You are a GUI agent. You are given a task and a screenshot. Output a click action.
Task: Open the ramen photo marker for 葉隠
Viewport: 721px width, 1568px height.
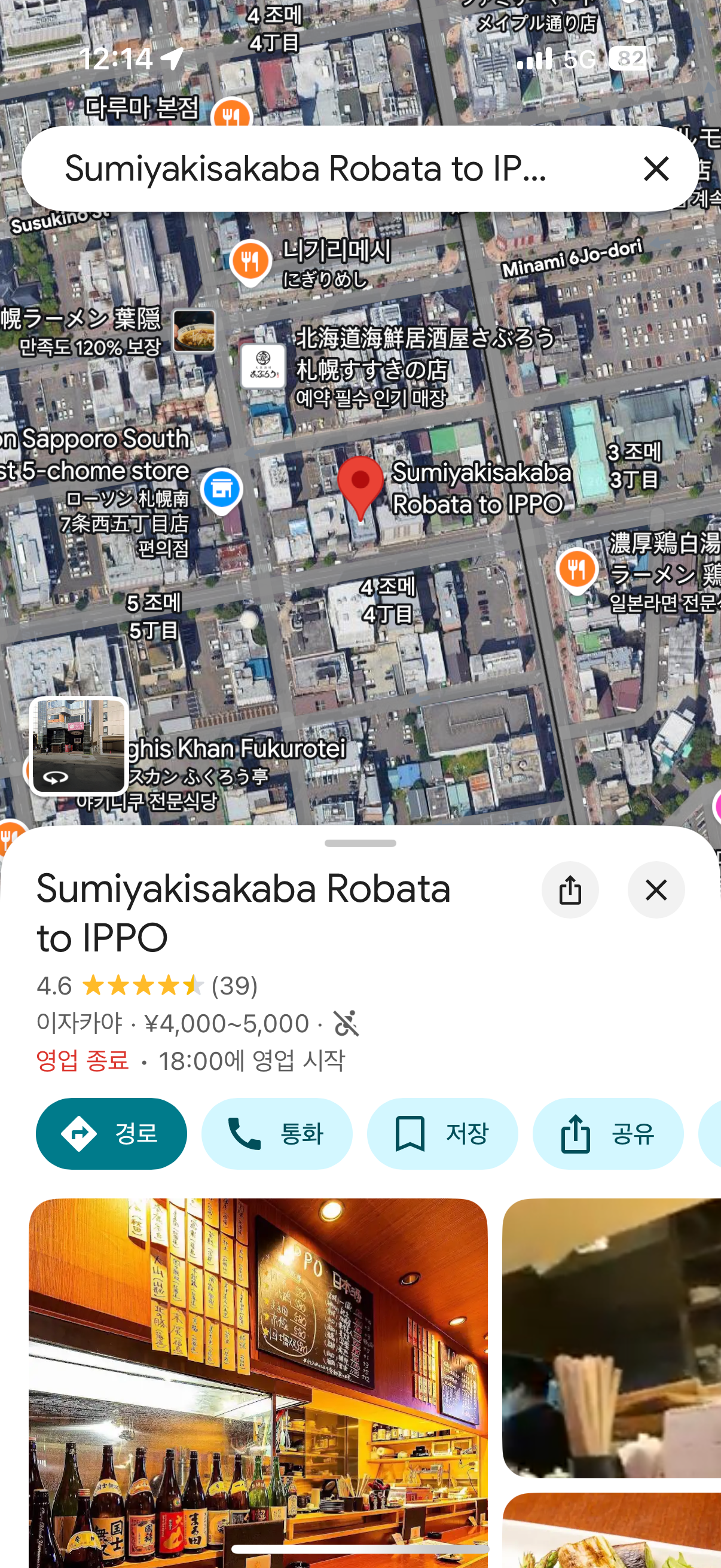pyautogui.click(x=194, y=331)
